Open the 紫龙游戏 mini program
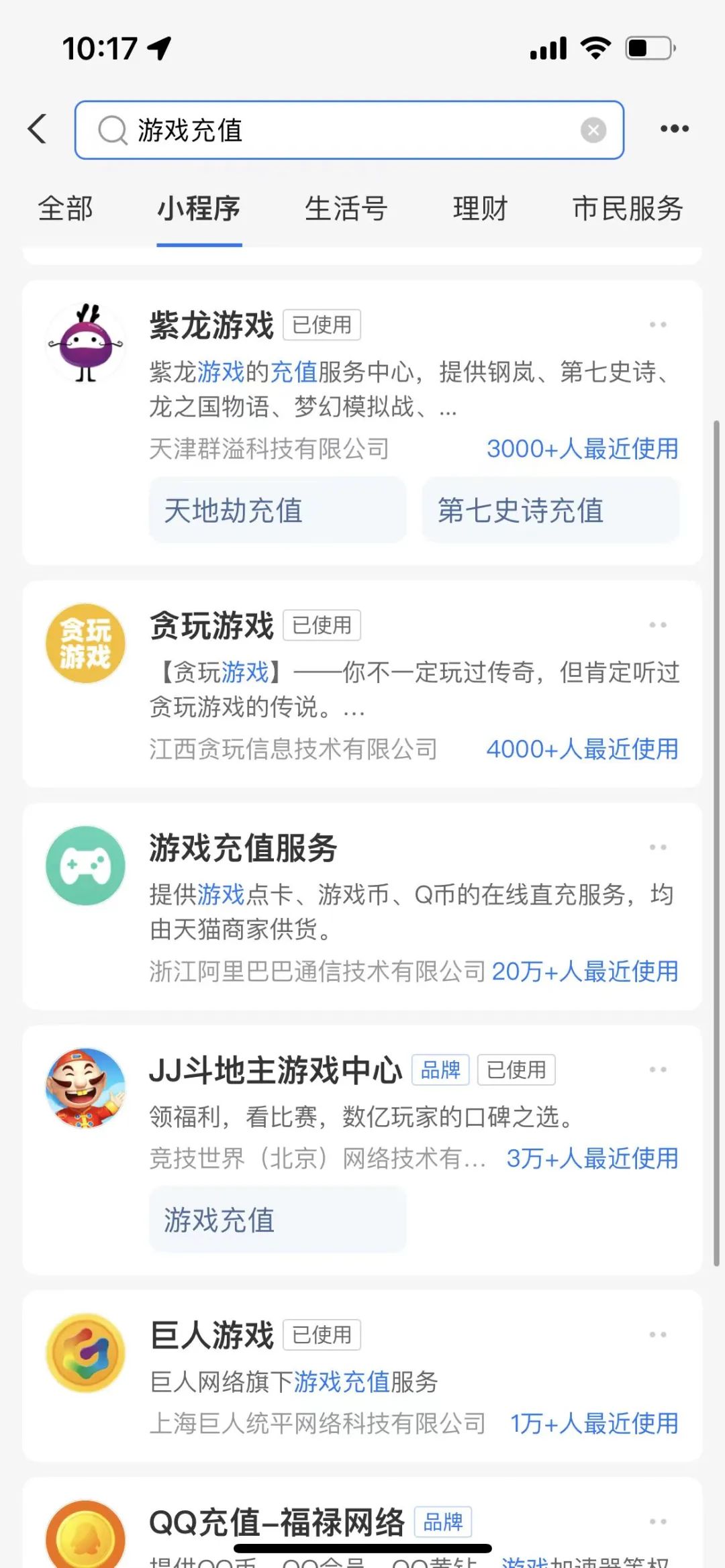 (211, 326)
